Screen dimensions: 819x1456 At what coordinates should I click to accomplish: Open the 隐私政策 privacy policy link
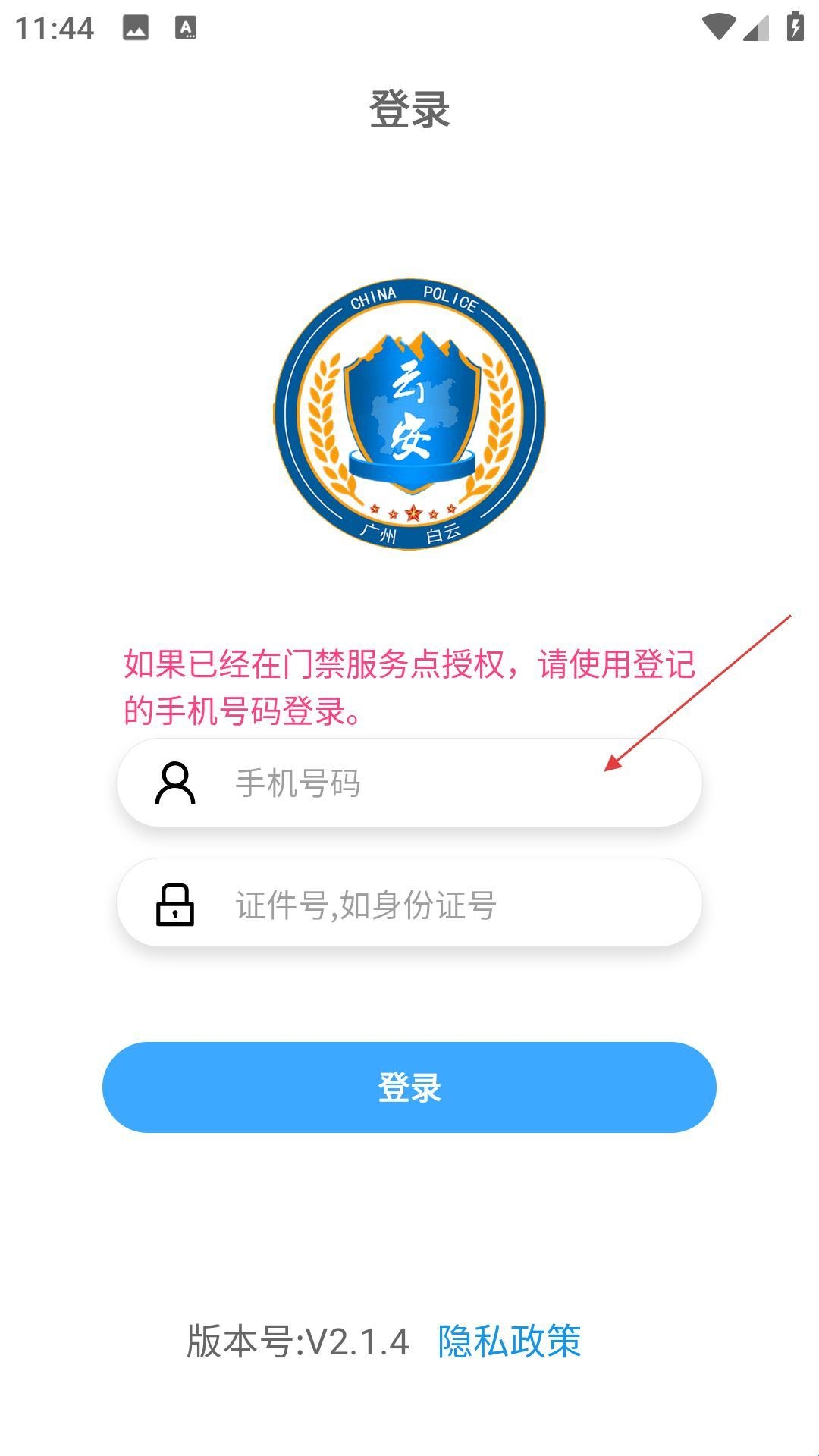tap(509, 1341)
